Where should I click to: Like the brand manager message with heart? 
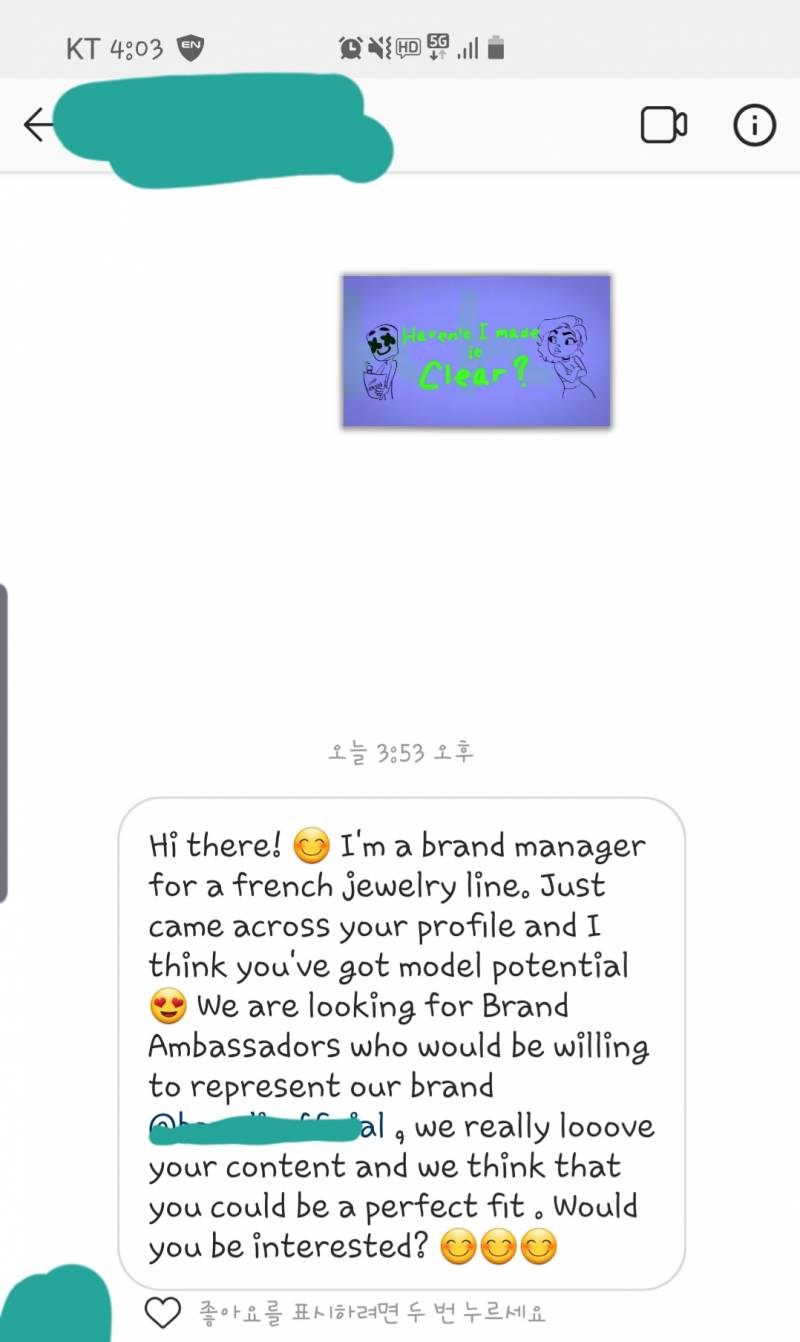[162, 1312]
